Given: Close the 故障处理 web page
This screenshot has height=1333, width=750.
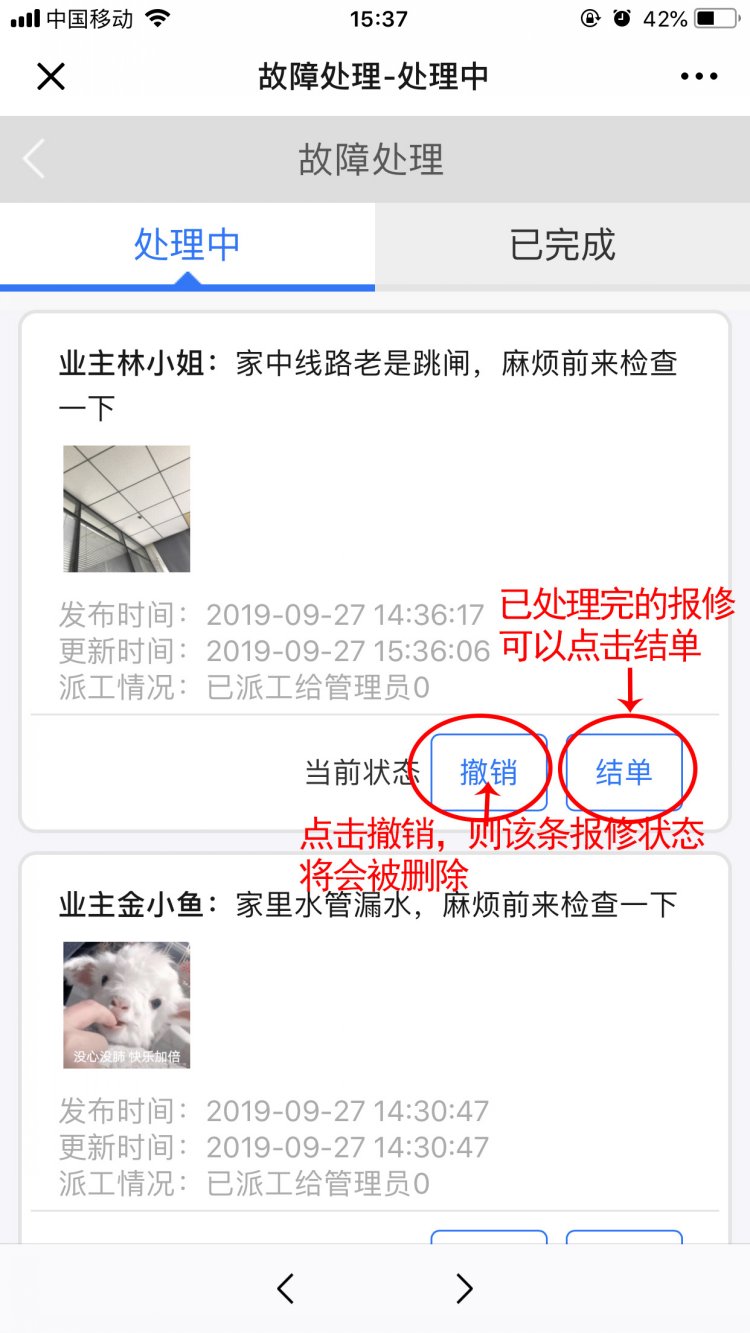Looking at the screenshot, I should (x=50, y=77).
